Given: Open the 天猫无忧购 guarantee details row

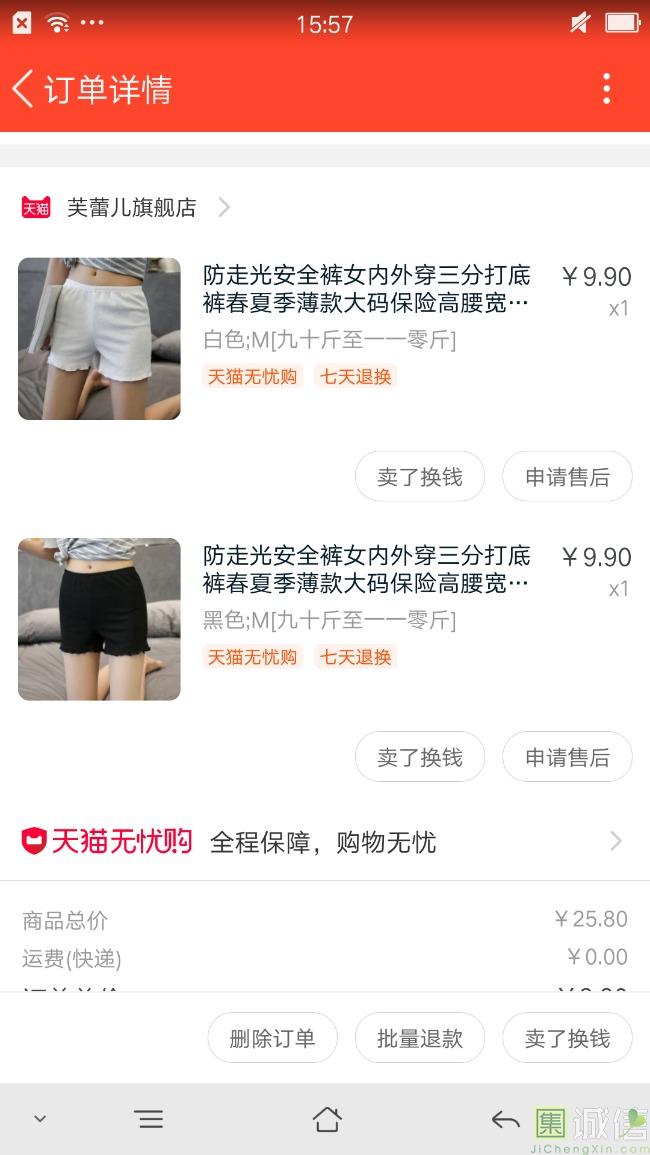Looking at the screenshot, I should pyautogui.click(x=325, y=842).
